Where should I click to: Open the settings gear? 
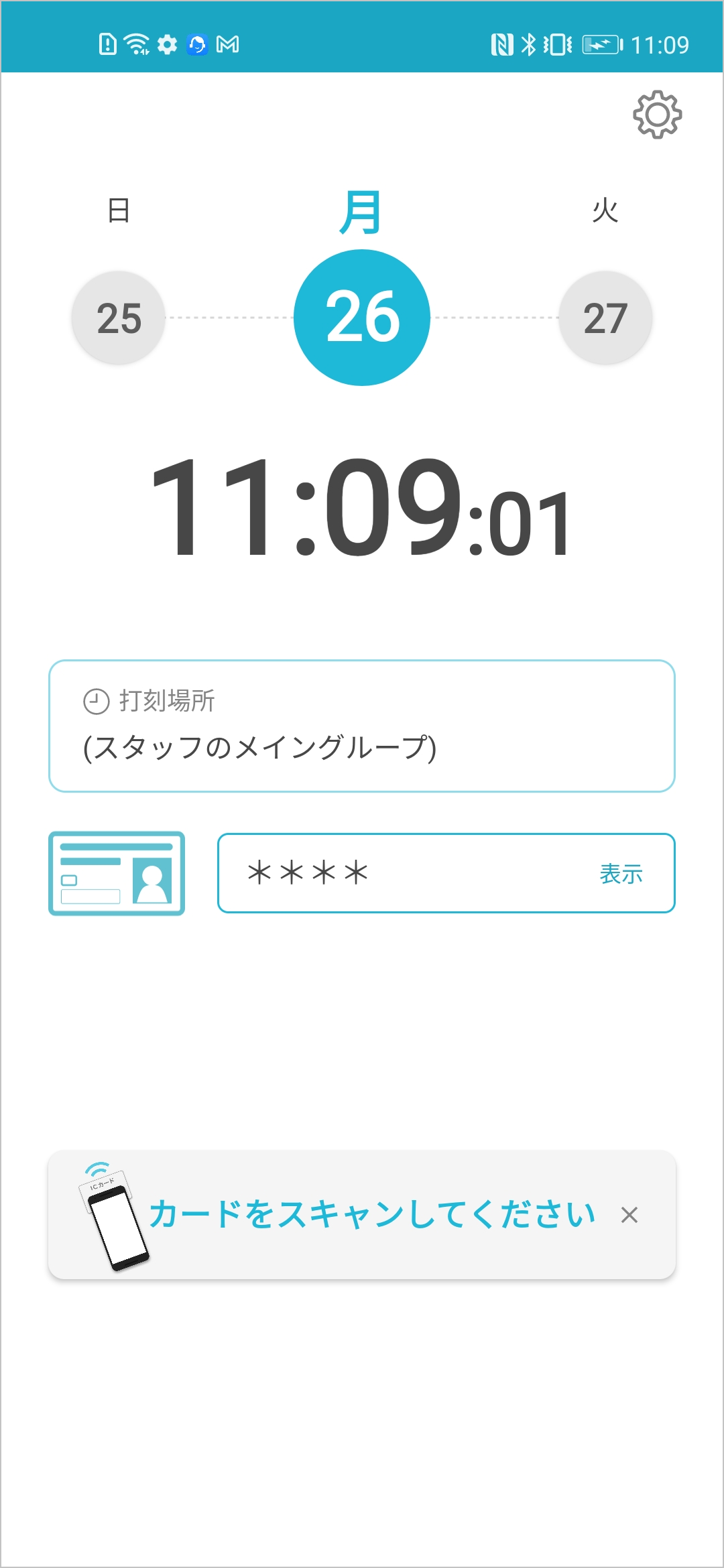coord(657,115)
